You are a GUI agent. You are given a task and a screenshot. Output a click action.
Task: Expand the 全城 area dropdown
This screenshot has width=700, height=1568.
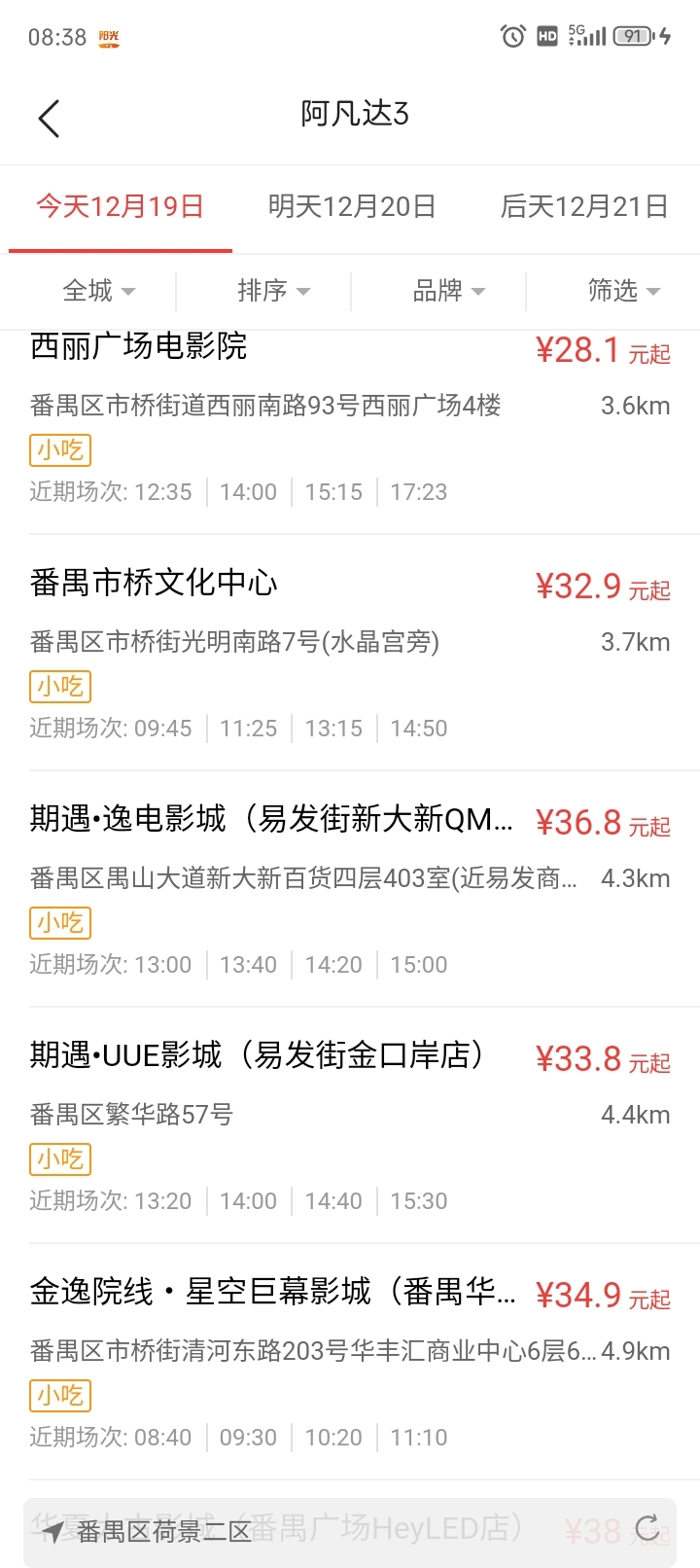click(x=98, y=291)
